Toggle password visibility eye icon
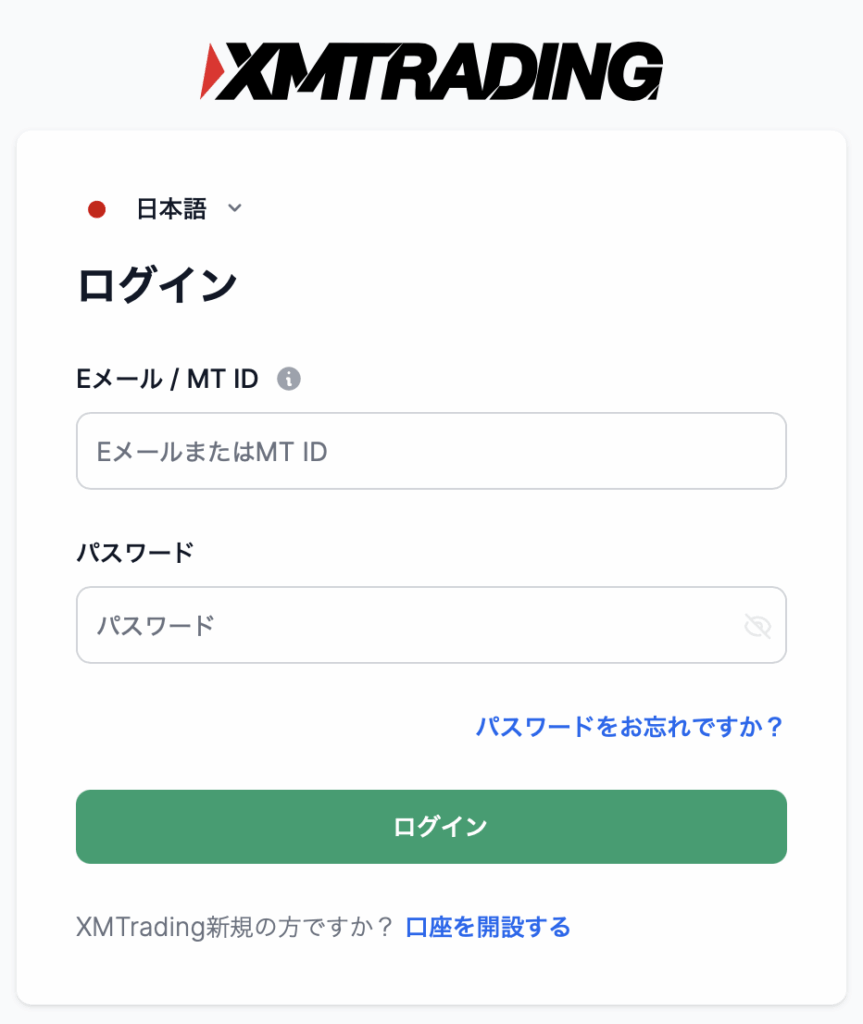863x1024 pixels. click(x=758, y=626)
